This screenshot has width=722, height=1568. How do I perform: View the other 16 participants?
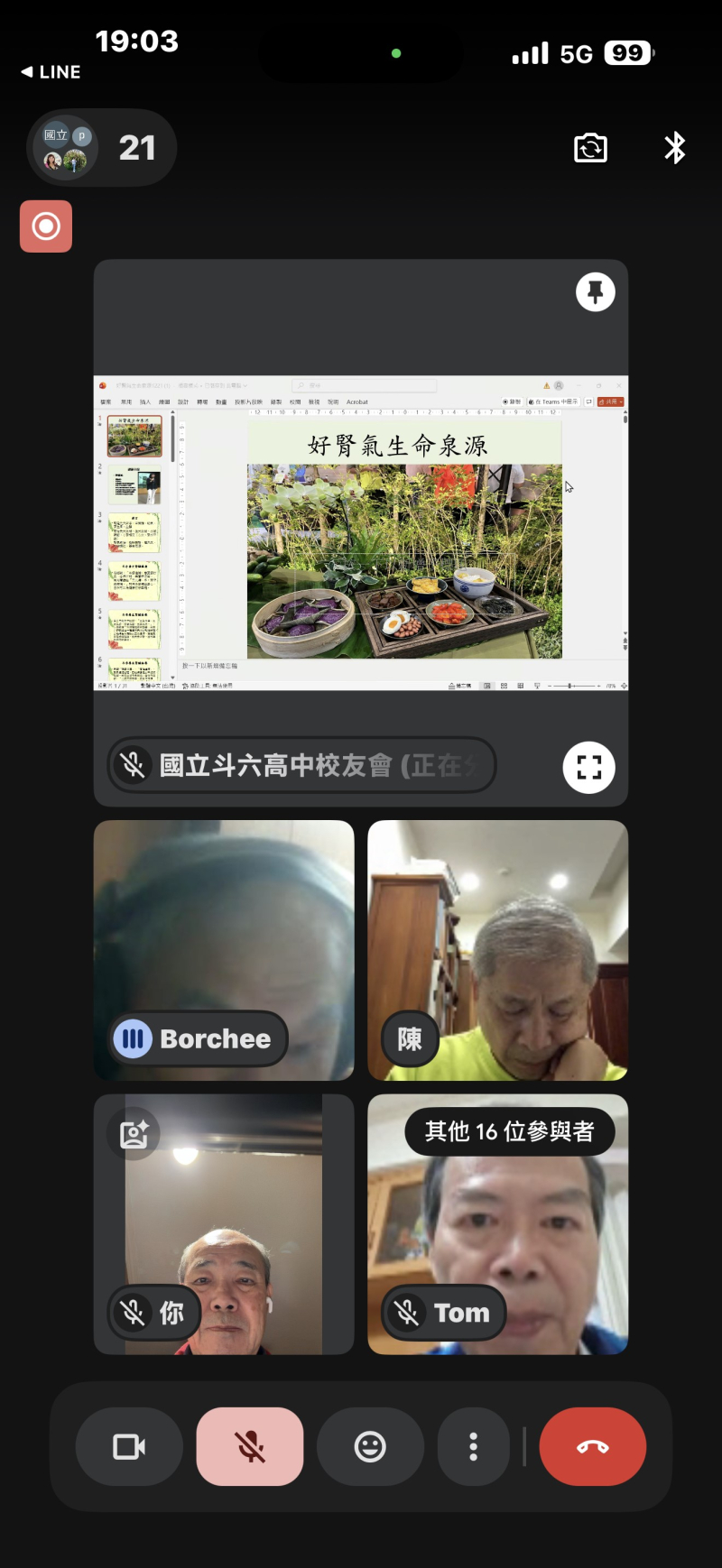tap(509, 1131)
